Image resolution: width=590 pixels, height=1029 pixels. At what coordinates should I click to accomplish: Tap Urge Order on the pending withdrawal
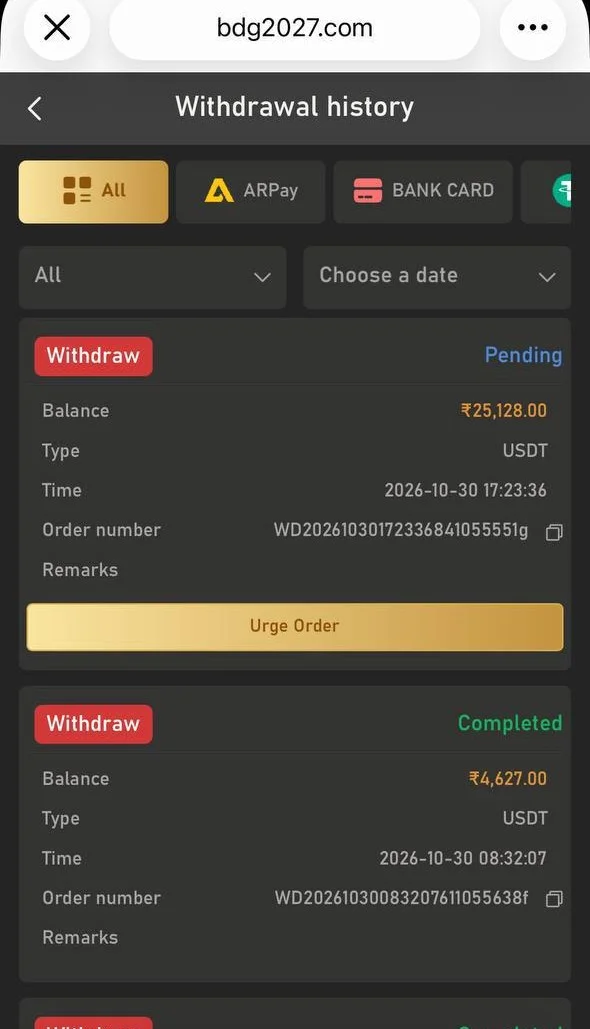[295, 627]
